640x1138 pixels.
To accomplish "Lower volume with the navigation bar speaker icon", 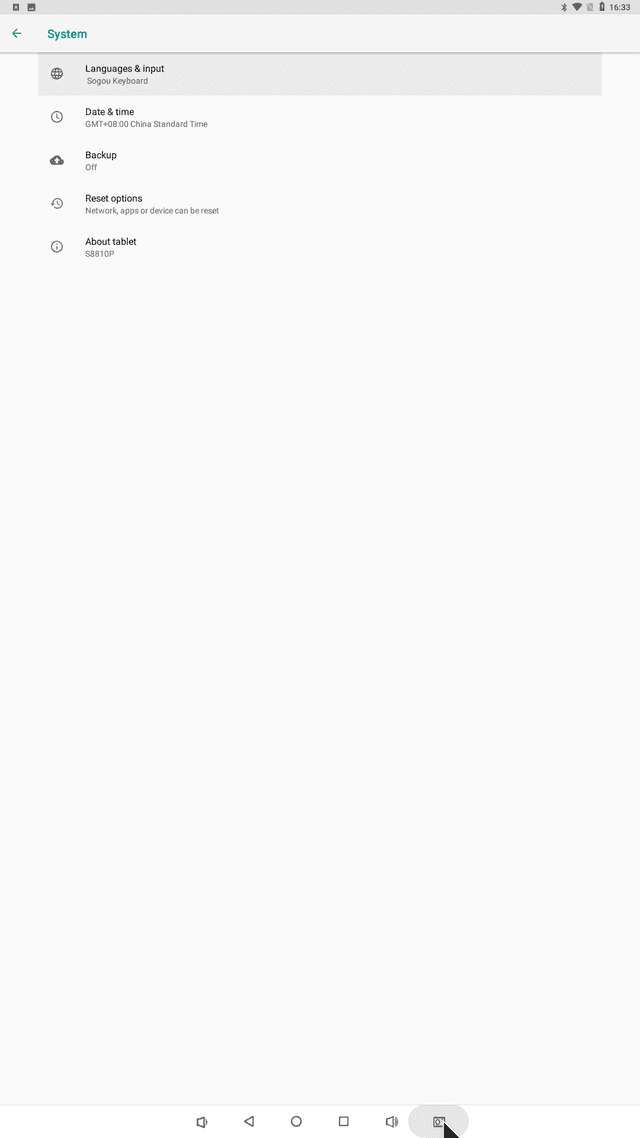I will coord(201,1121).
